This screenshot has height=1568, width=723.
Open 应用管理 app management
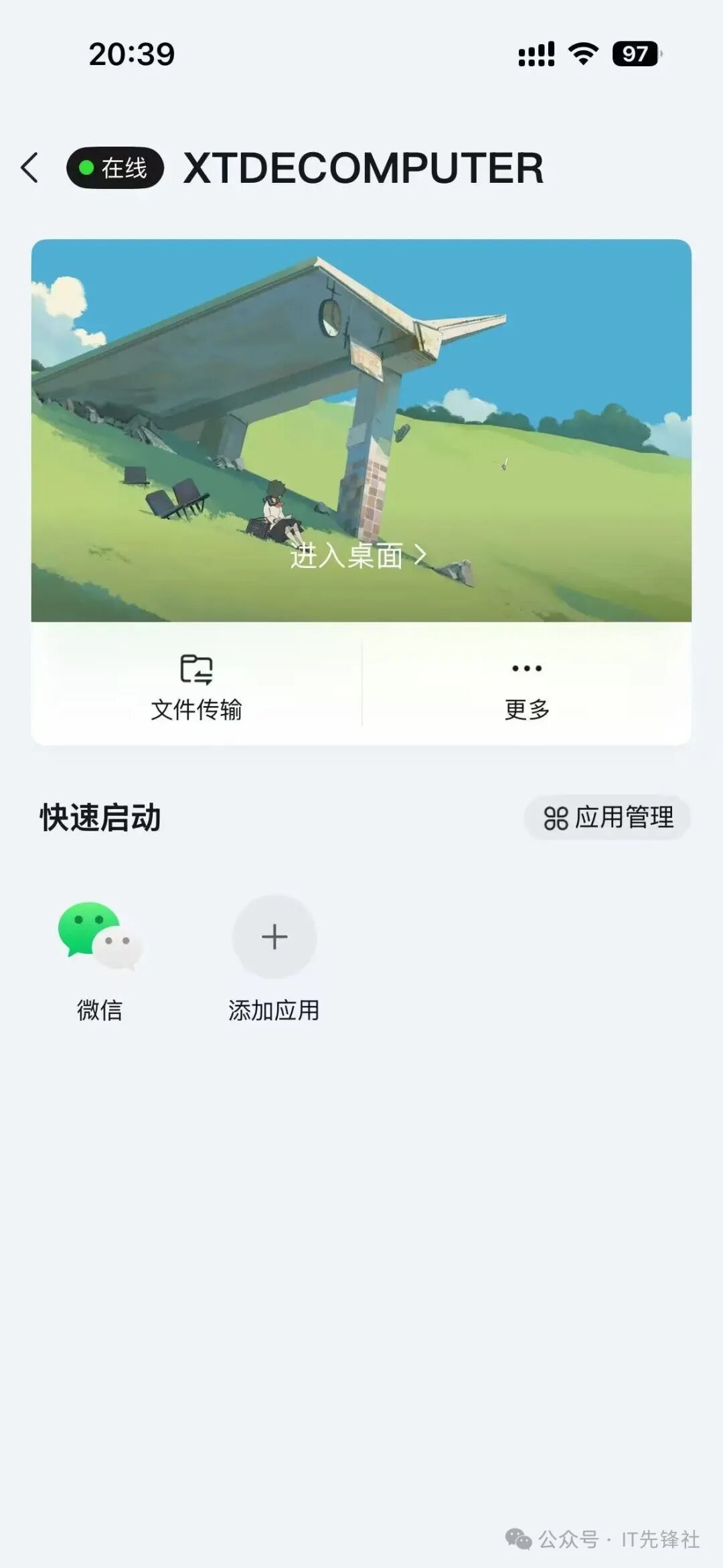click(607, 818)
